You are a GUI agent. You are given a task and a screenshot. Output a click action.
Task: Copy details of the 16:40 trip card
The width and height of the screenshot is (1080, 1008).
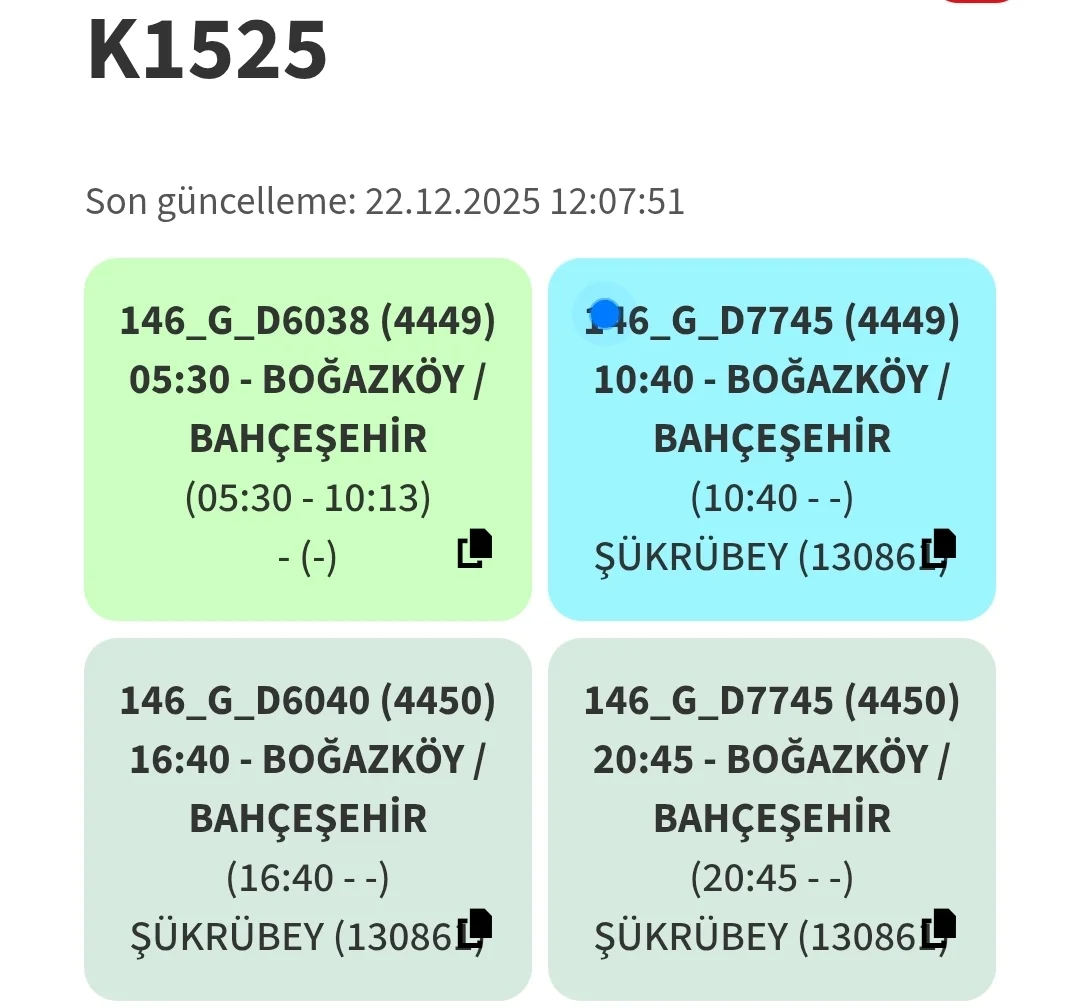point(475,928)
